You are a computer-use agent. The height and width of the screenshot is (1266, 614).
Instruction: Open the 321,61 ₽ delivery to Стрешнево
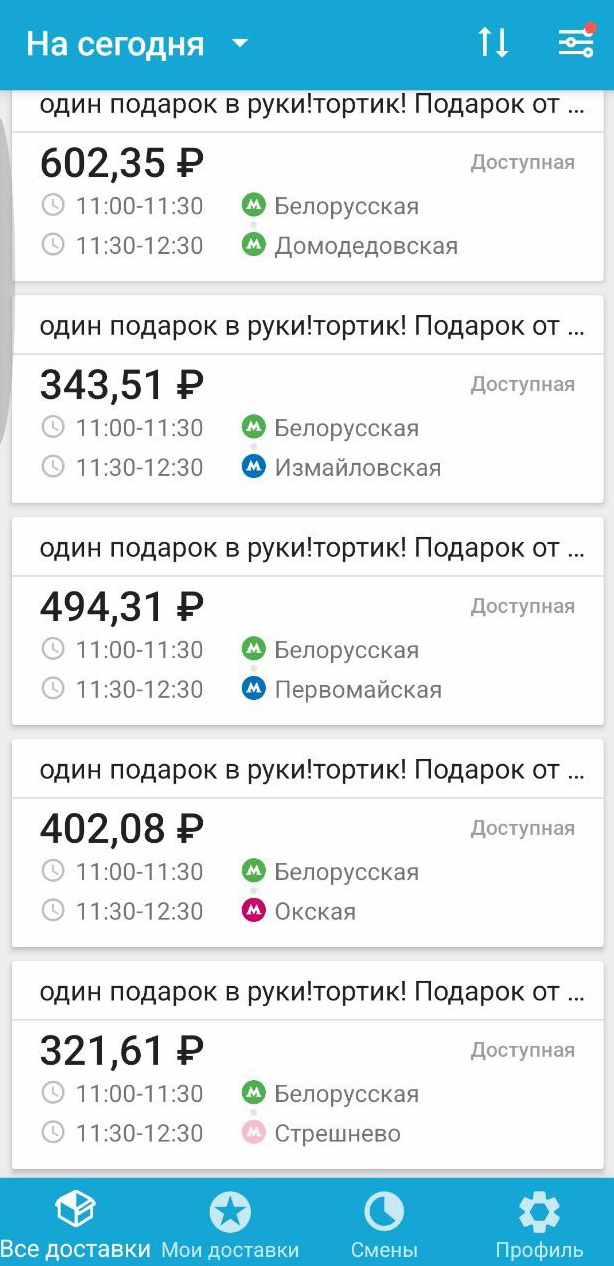pyautogui.click(x=308, y=1065)
